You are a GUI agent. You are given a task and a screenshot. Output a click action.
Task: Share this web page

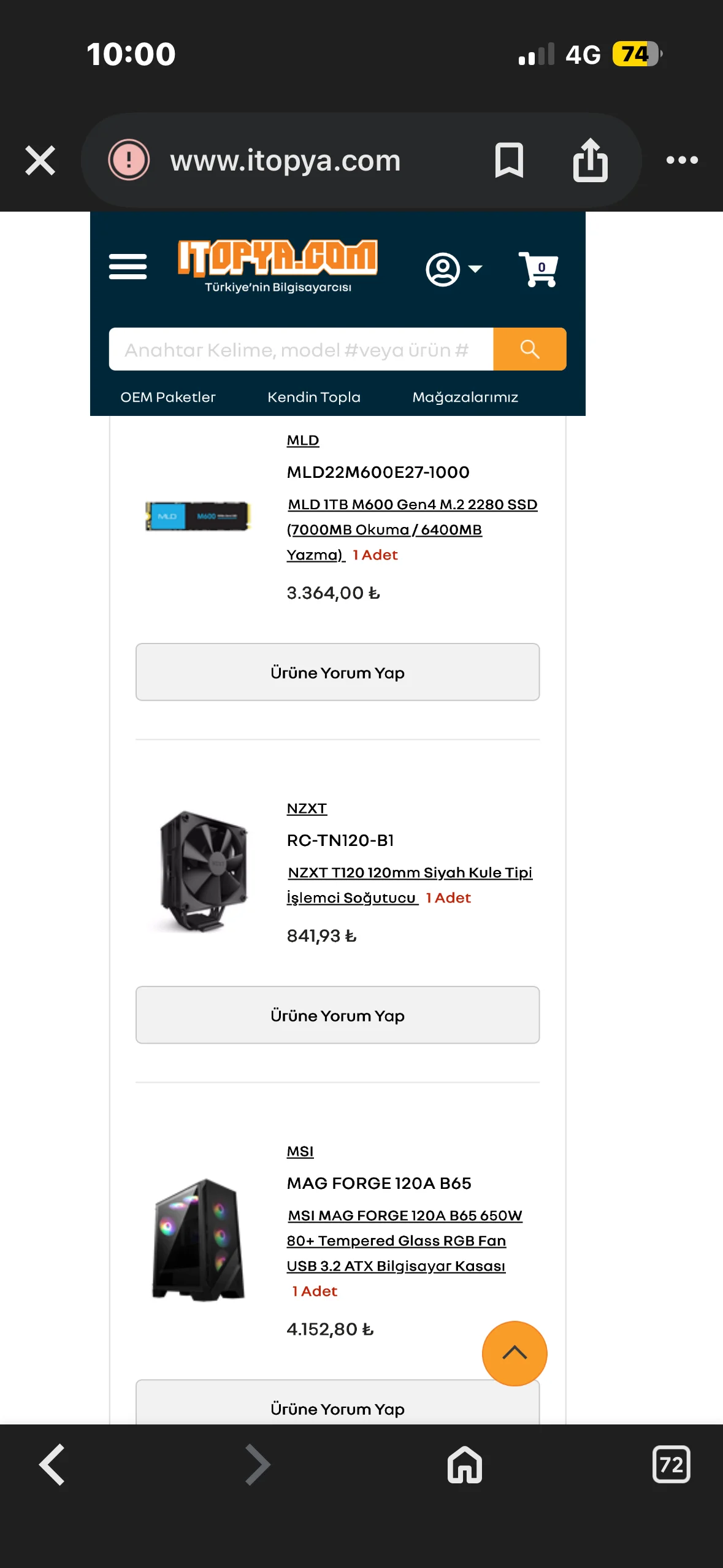coord(590,161)
